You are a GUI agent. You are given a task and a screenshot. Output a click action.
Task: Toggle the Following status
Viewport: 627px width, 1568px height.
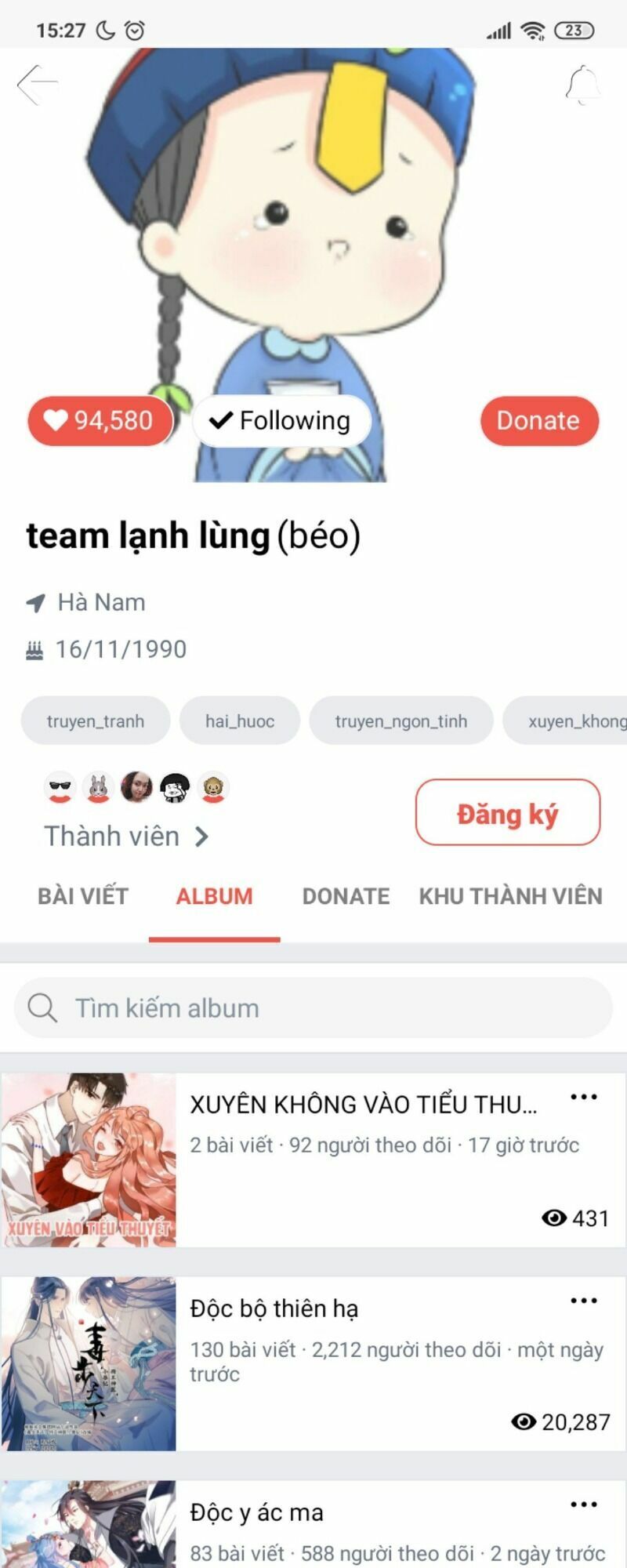[x=281, y=420]
